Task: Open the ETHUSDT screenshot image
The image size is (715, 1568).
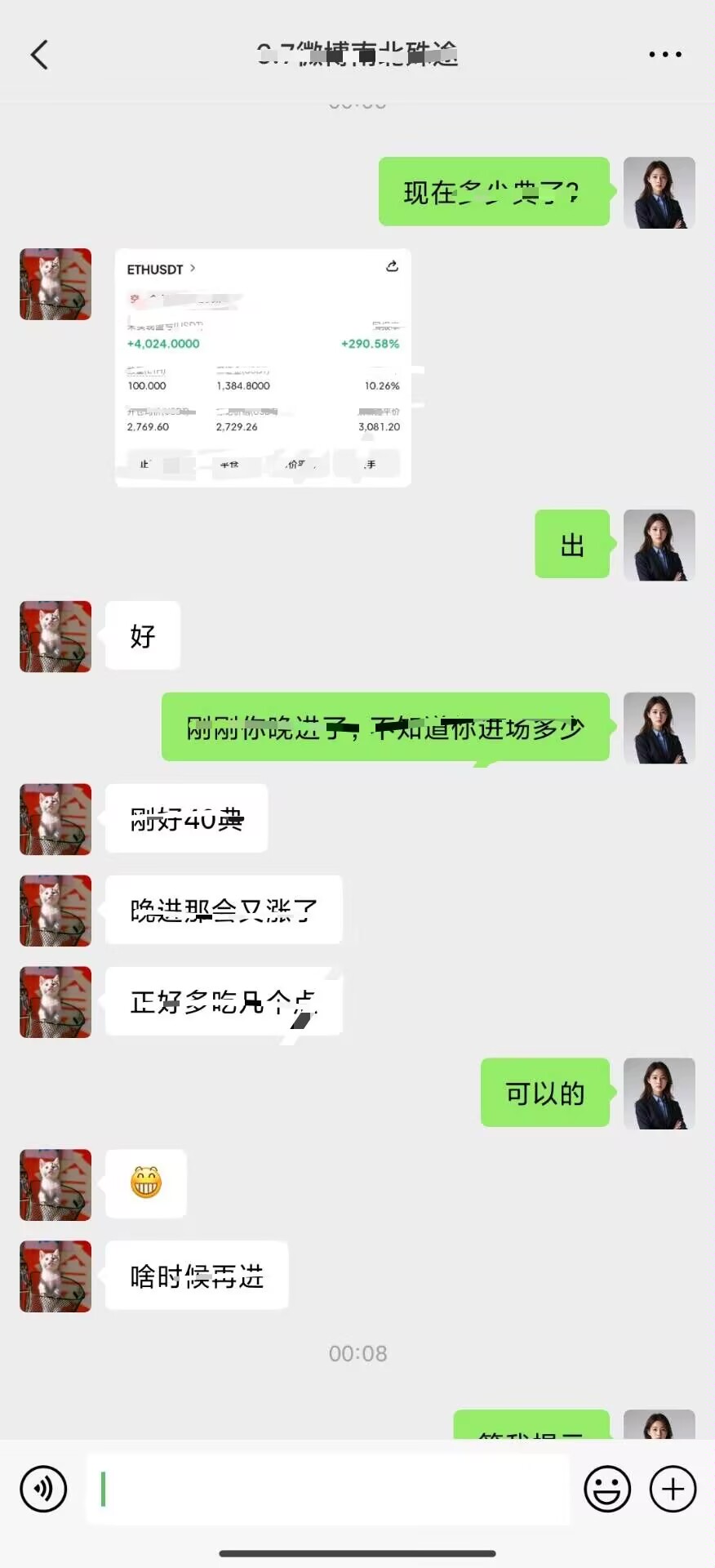Action: (263, 367)
